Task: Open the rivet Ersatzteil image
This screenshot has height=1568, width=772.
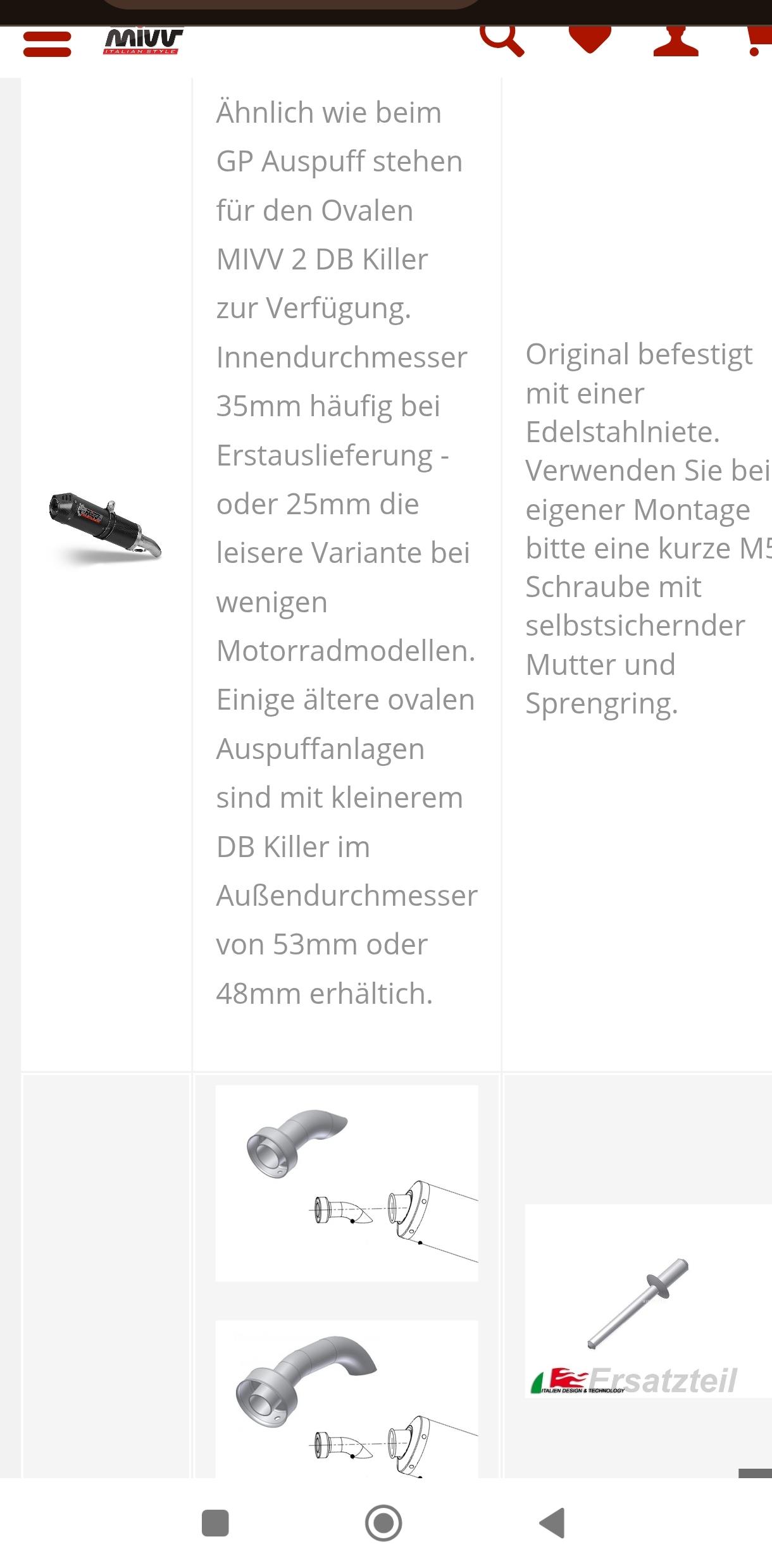Action: click(x=649, y=1301)
